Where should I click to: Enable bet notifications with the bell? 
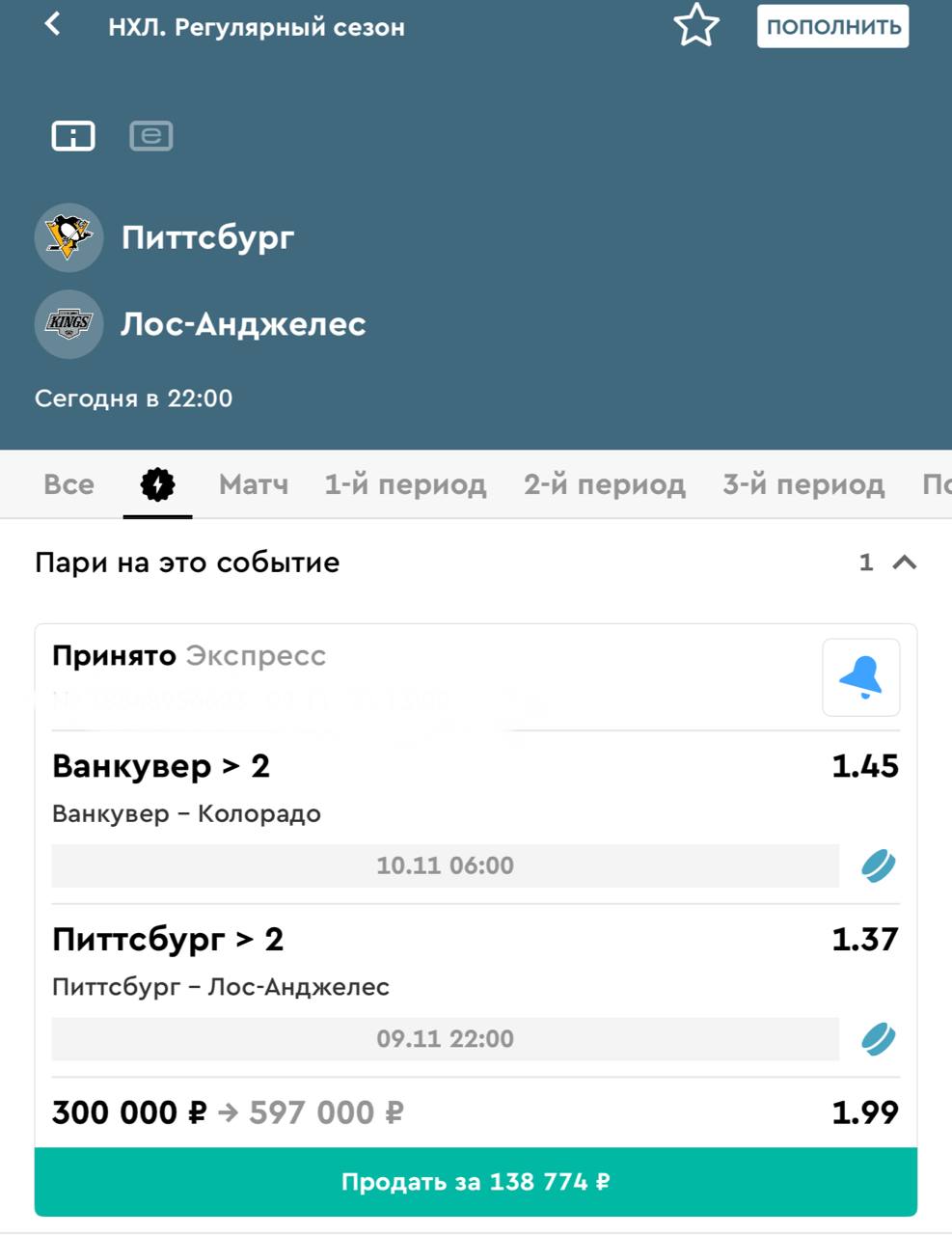[860, 677]
